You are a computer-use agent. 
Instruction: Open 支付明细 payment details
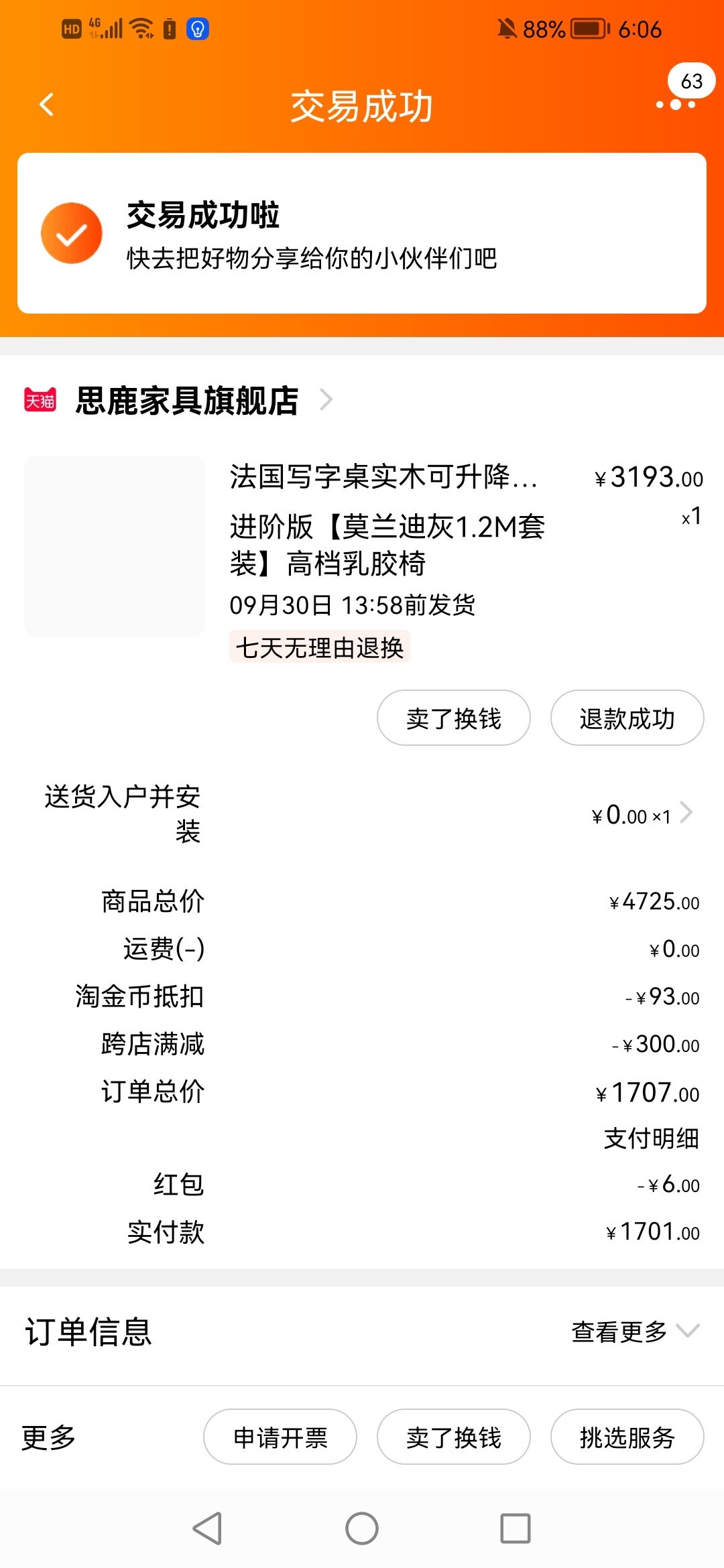pyautogui.click(x=652, y=1138)
